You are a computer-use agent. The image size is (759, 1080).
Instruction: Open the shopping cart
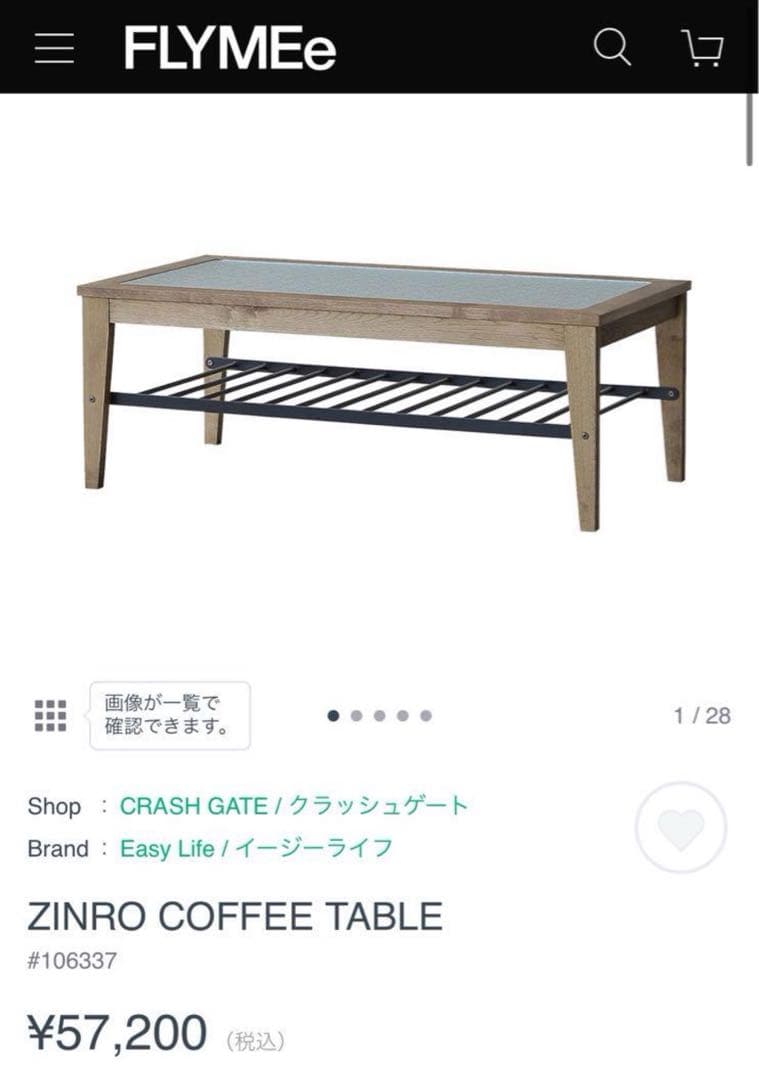point(702,47)
